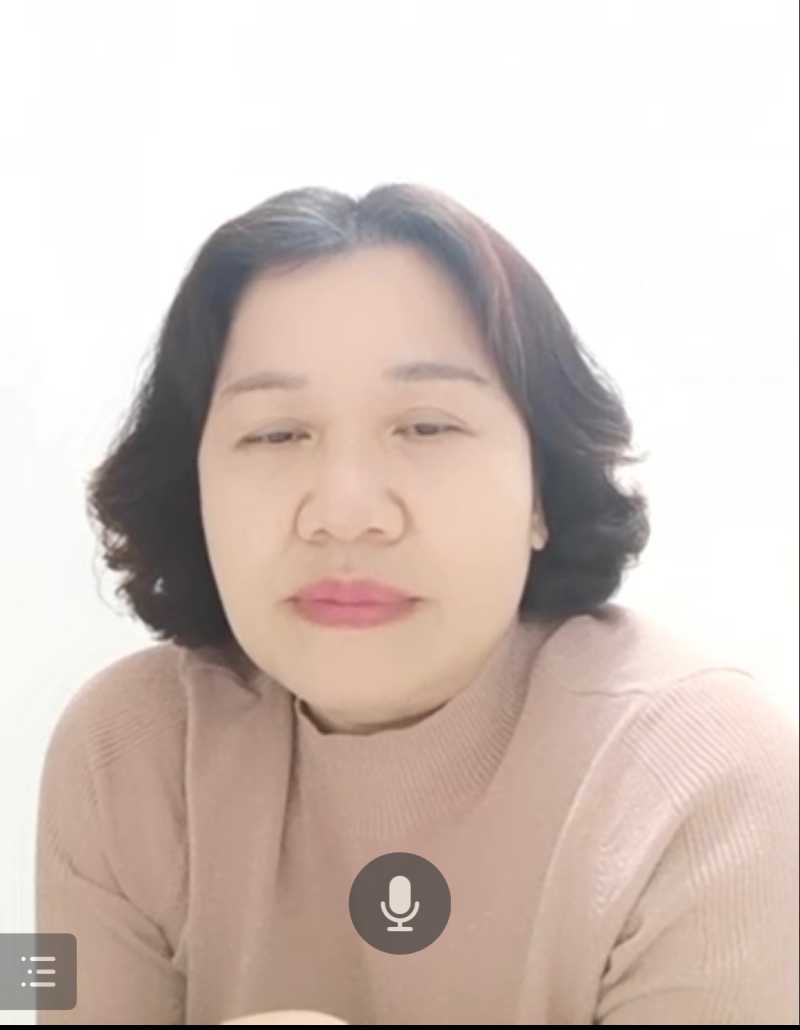Open the list menu icon
The width and height of the screenshot is (800, 1030).
pyautogui.click(x=38, y=971)
